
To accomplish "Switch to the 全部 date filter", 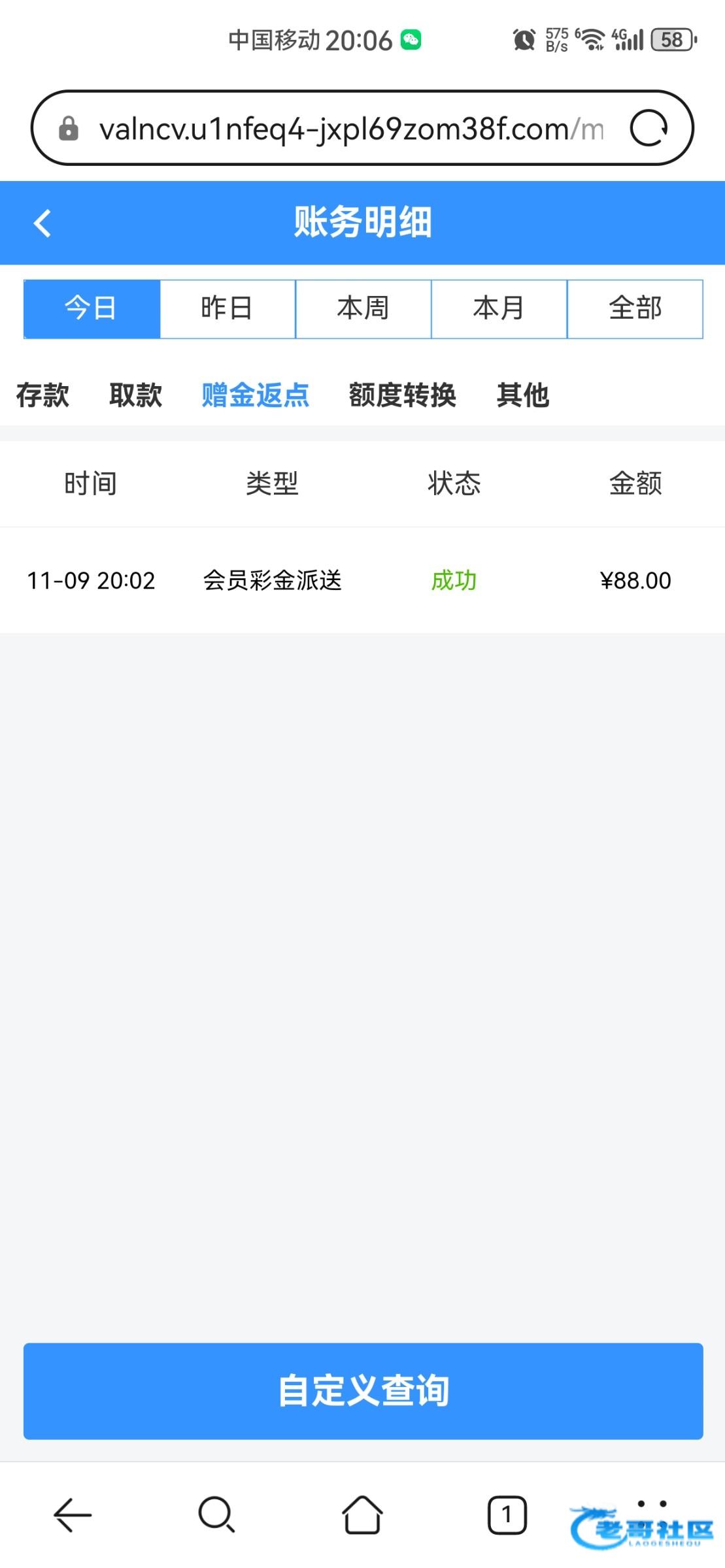I will tap(635, 309).
